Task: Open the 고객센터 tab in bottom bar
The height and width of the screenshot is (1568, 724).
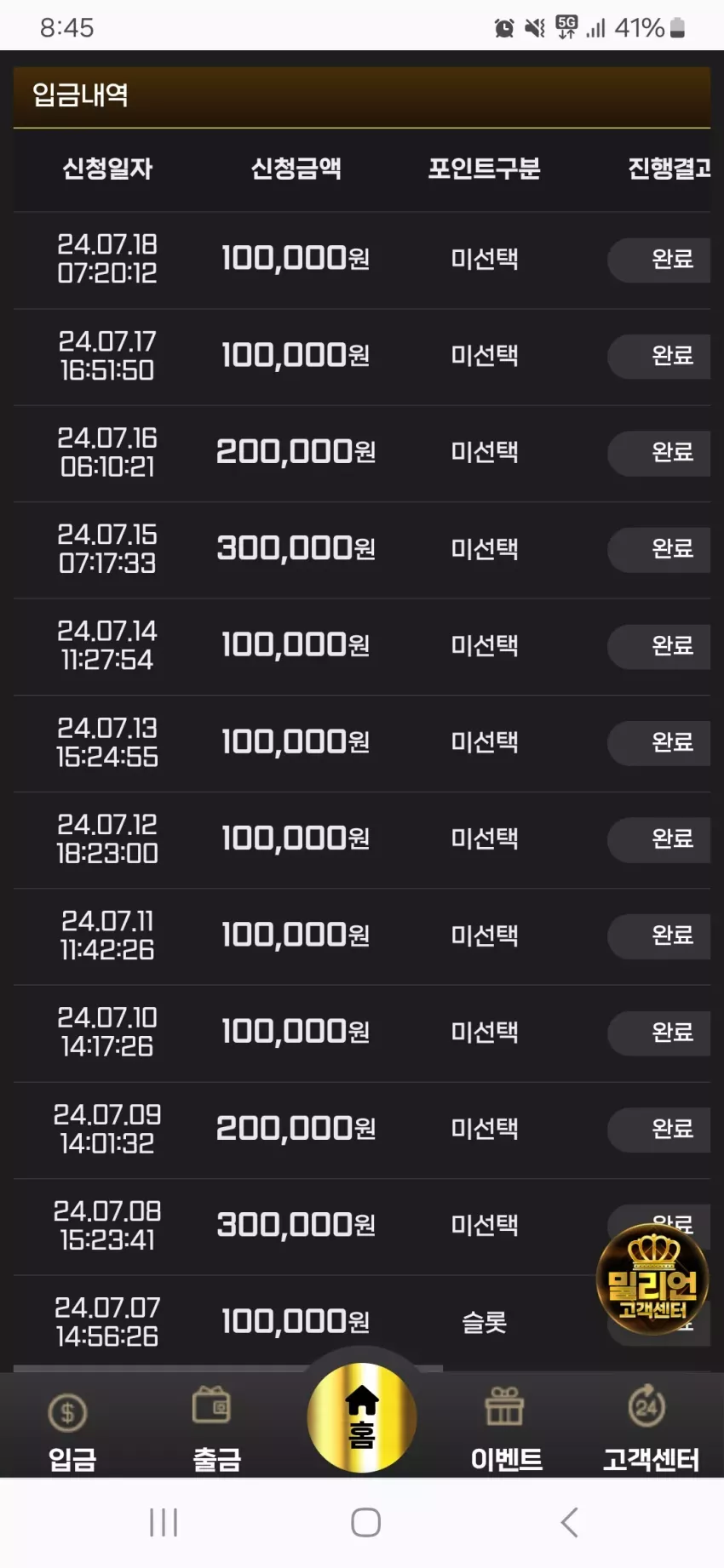Action: click(651, 1432)
